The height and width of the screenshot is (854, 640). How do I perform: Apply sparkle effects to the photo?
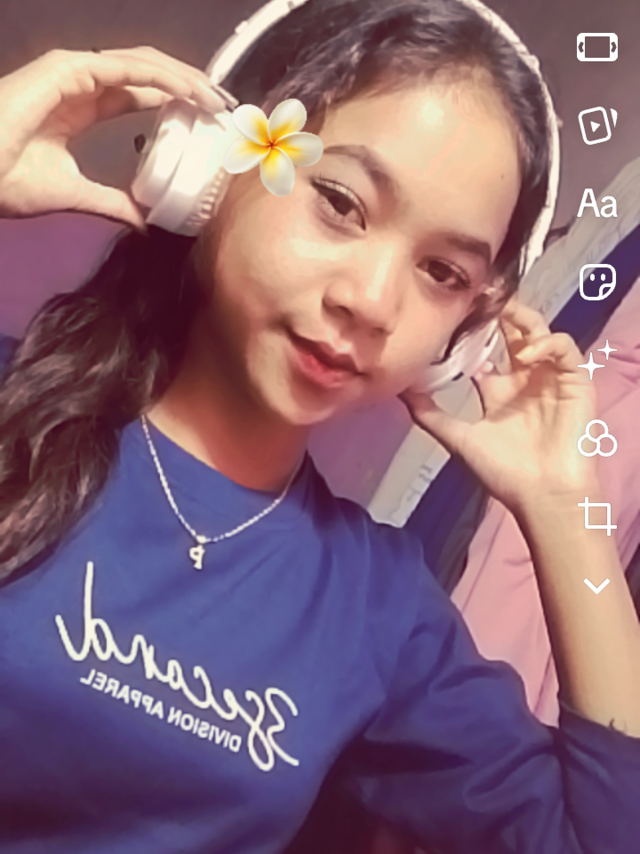click(597, 361)
